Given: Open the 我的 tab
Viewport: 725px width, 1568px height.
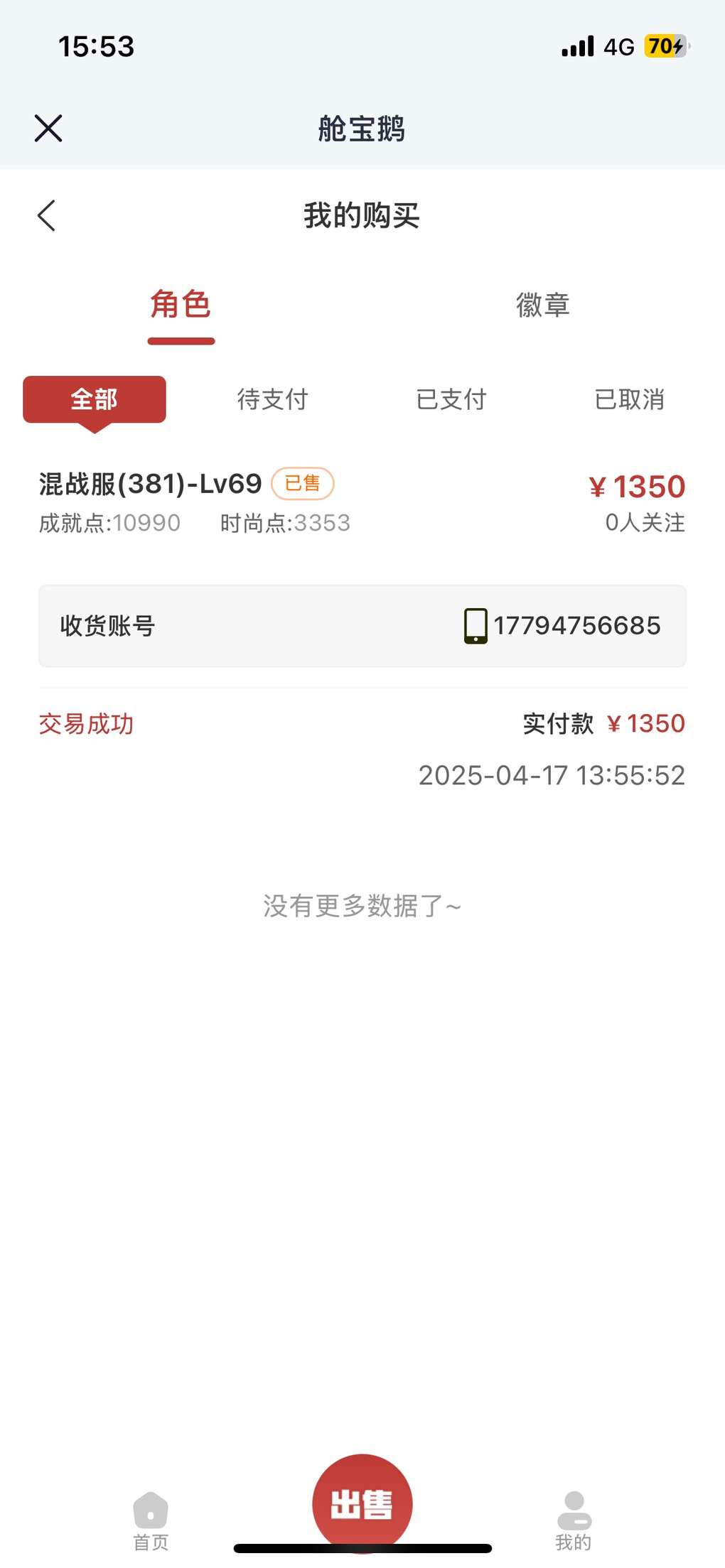Looking at the screenshot, I should 574,1521.
